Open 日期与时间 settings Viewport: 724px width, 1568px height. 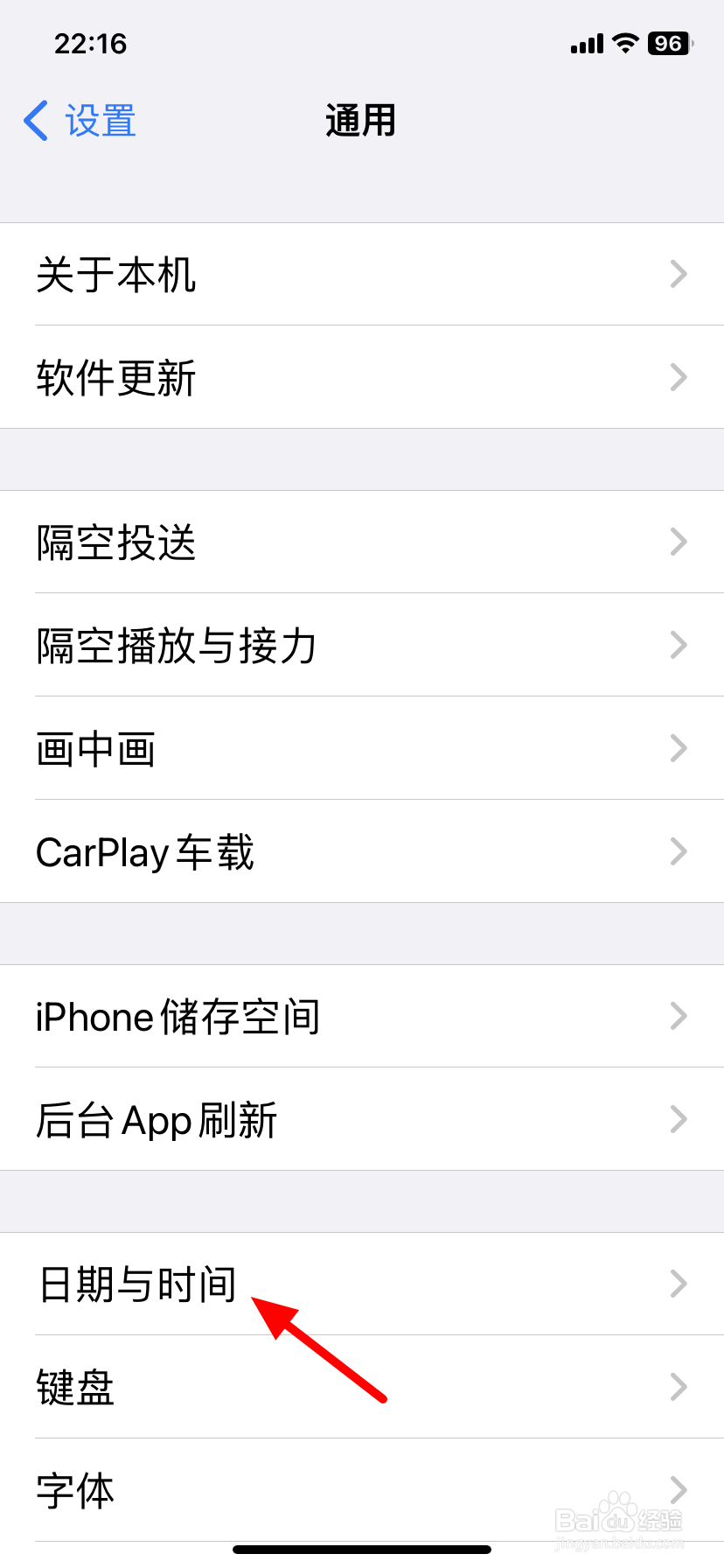click(136, 1284)
